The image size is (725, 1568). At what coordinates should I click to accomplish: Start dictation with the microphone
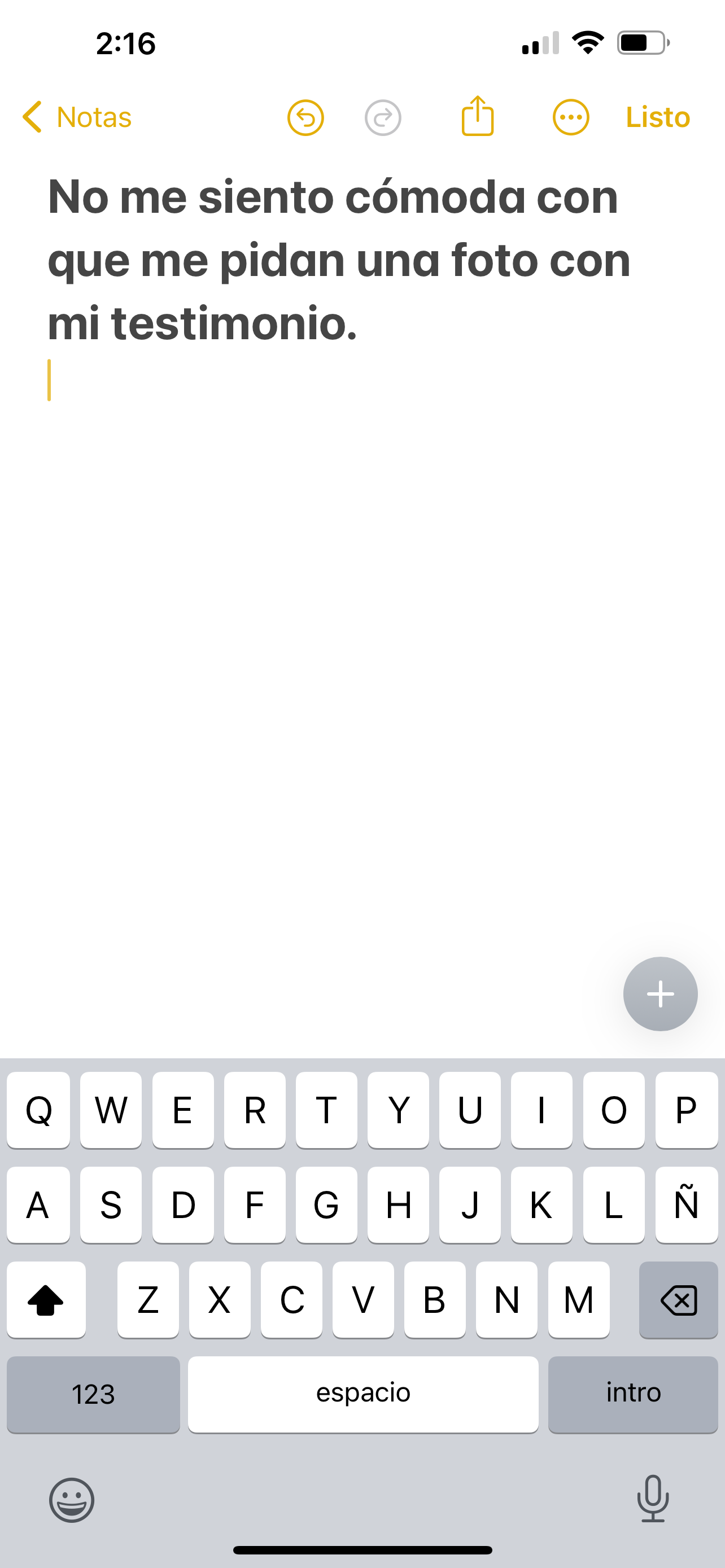[x=653, y=1499]
